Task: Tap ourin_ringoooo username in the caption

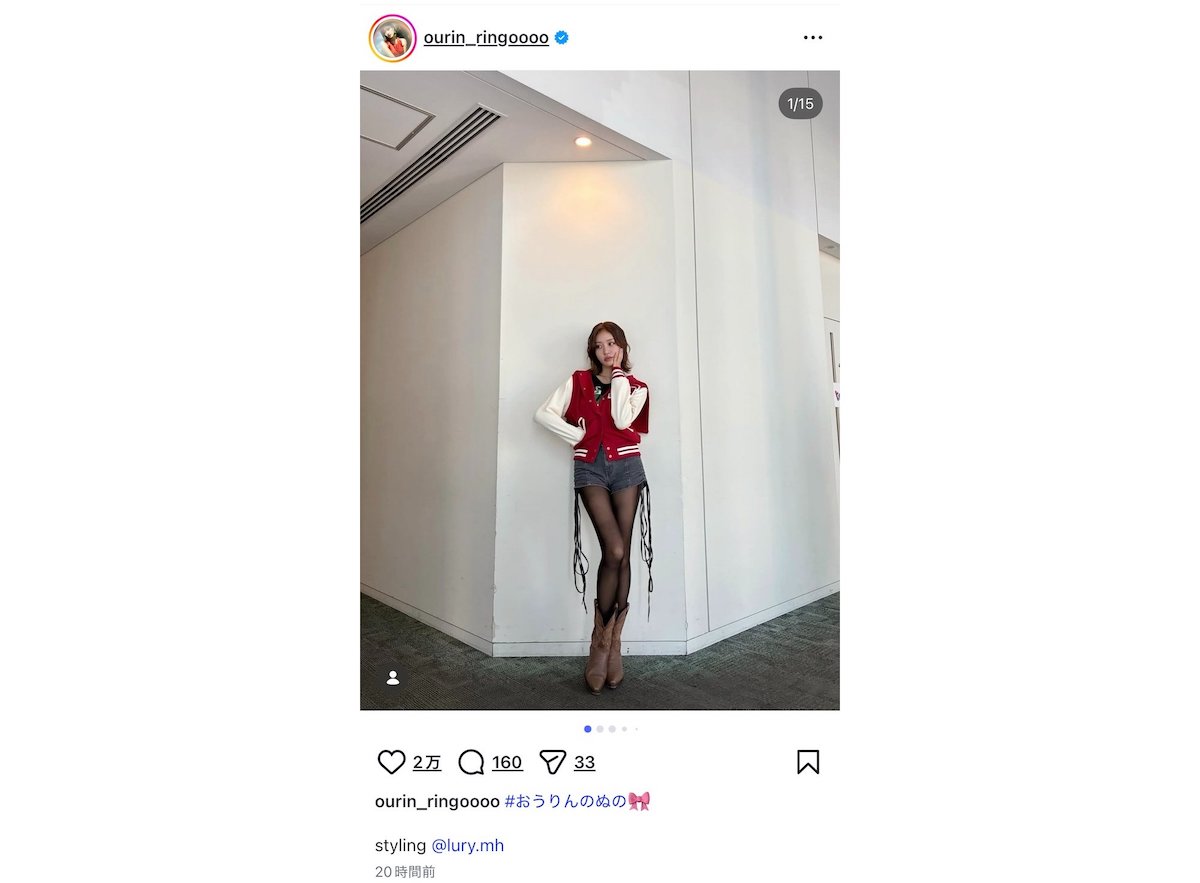Action: coord(437,802)
